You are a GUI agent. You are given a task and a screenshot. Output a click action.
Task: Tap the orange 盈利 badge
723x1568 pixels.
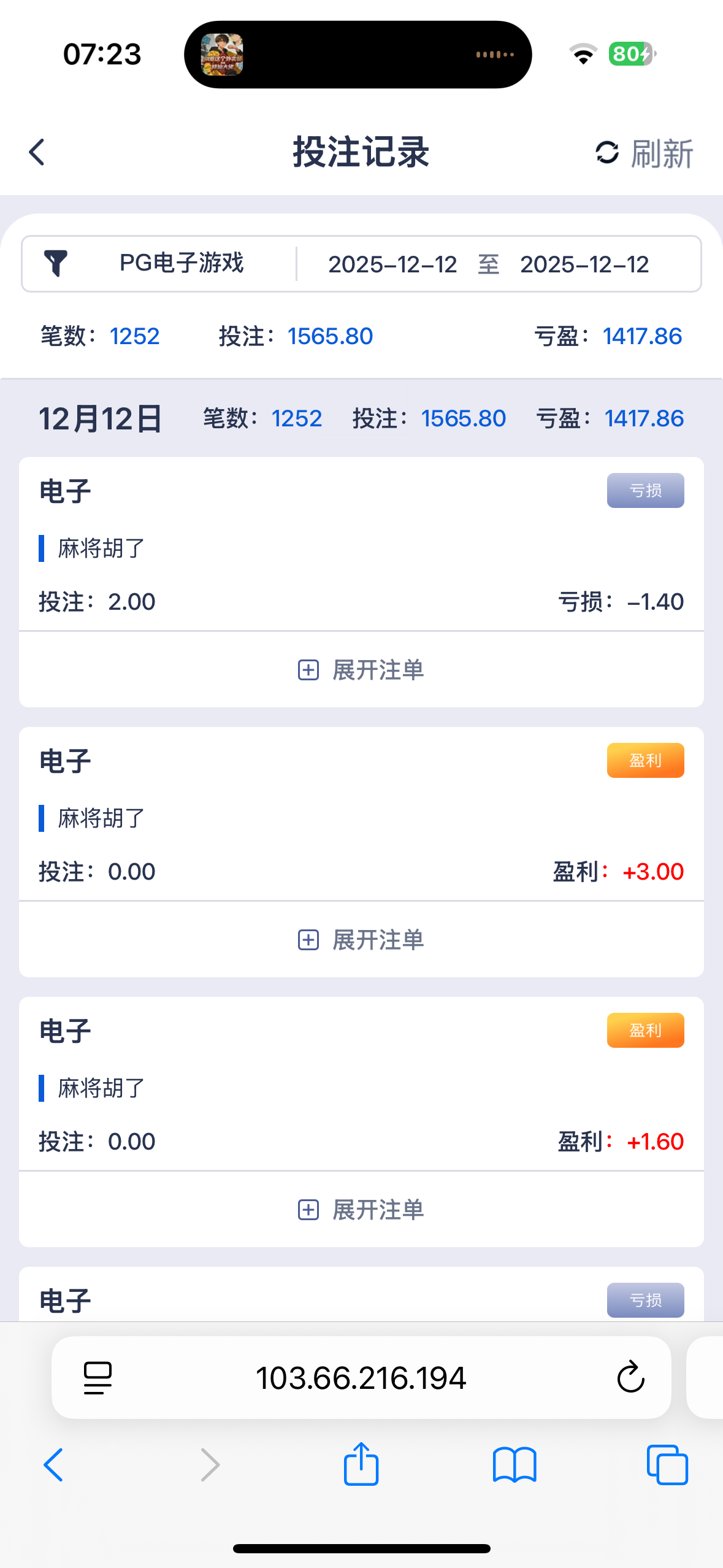(645, 760)
